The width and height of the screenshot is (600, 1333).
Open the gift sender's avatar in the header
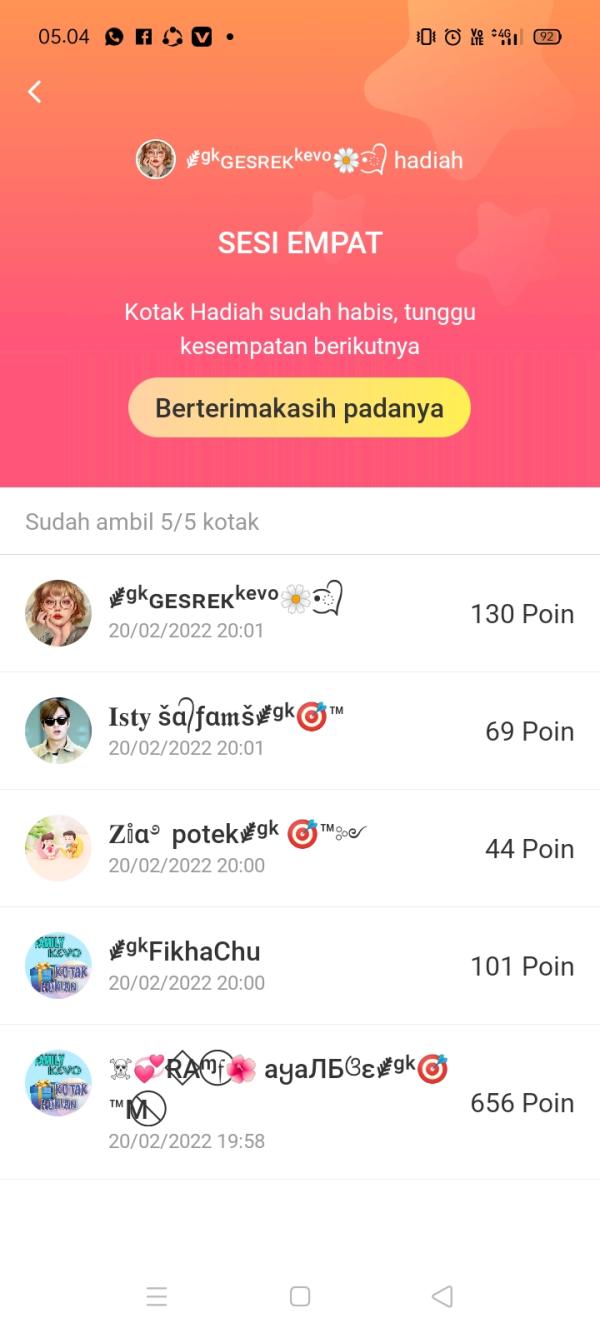click(156, 159)
